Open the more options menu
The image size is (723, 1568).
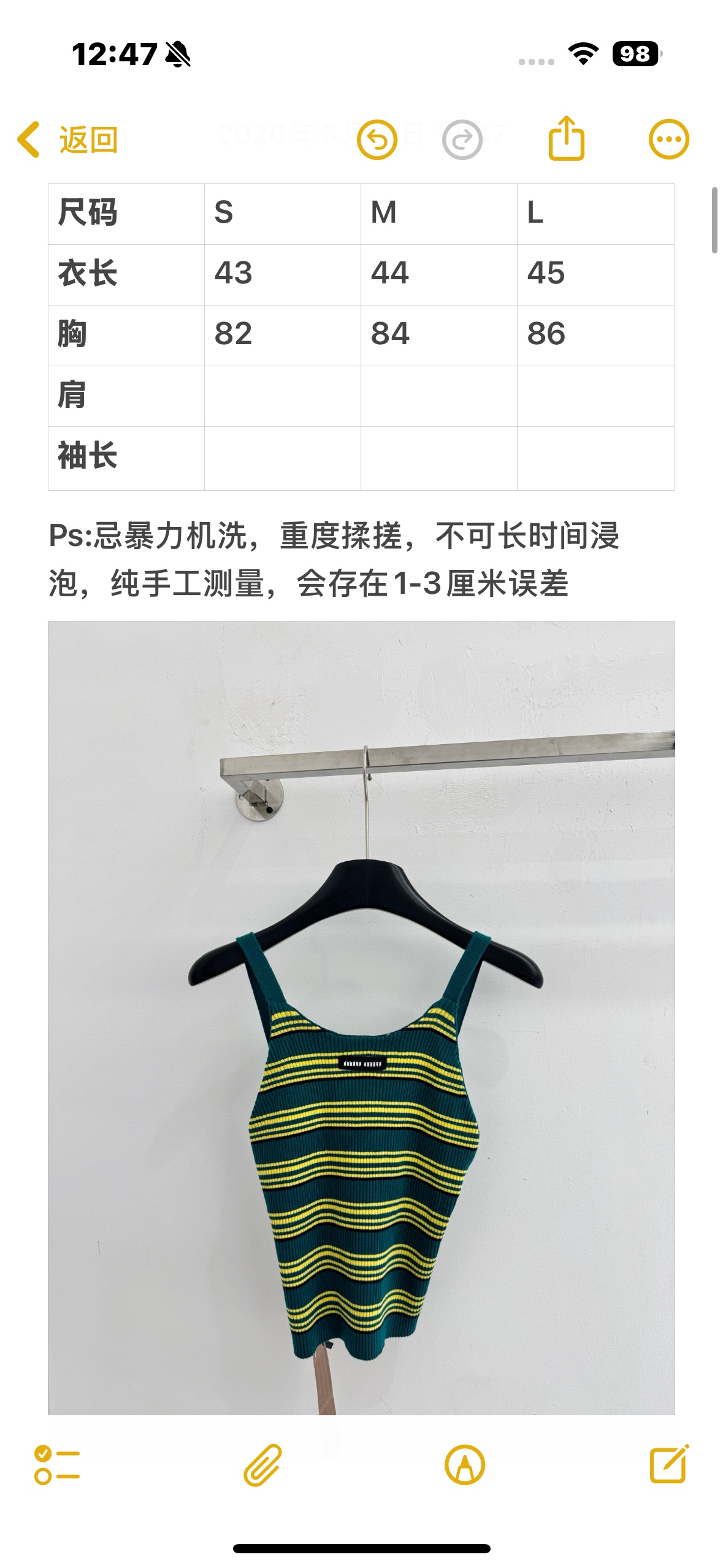click(x=668, y=139)
